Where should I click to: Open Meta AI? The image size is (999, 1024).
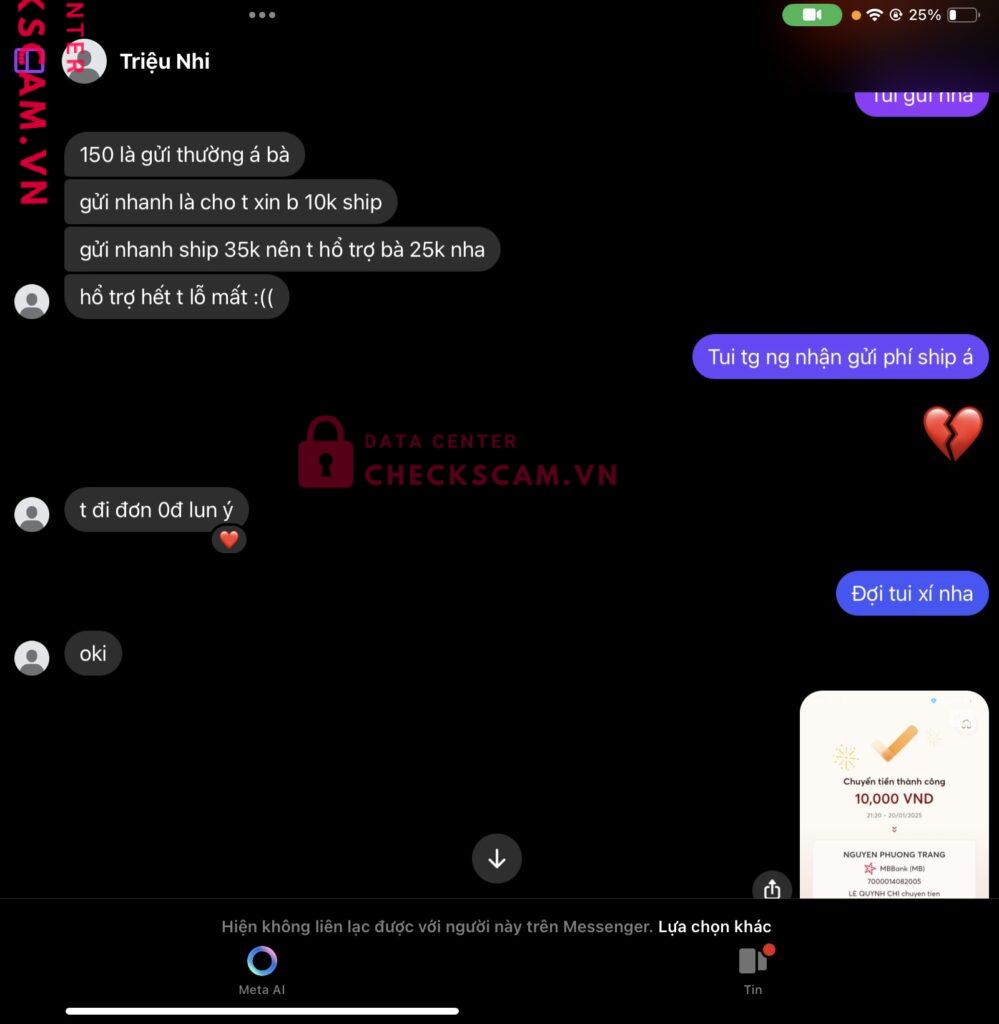tap(262, 969)
